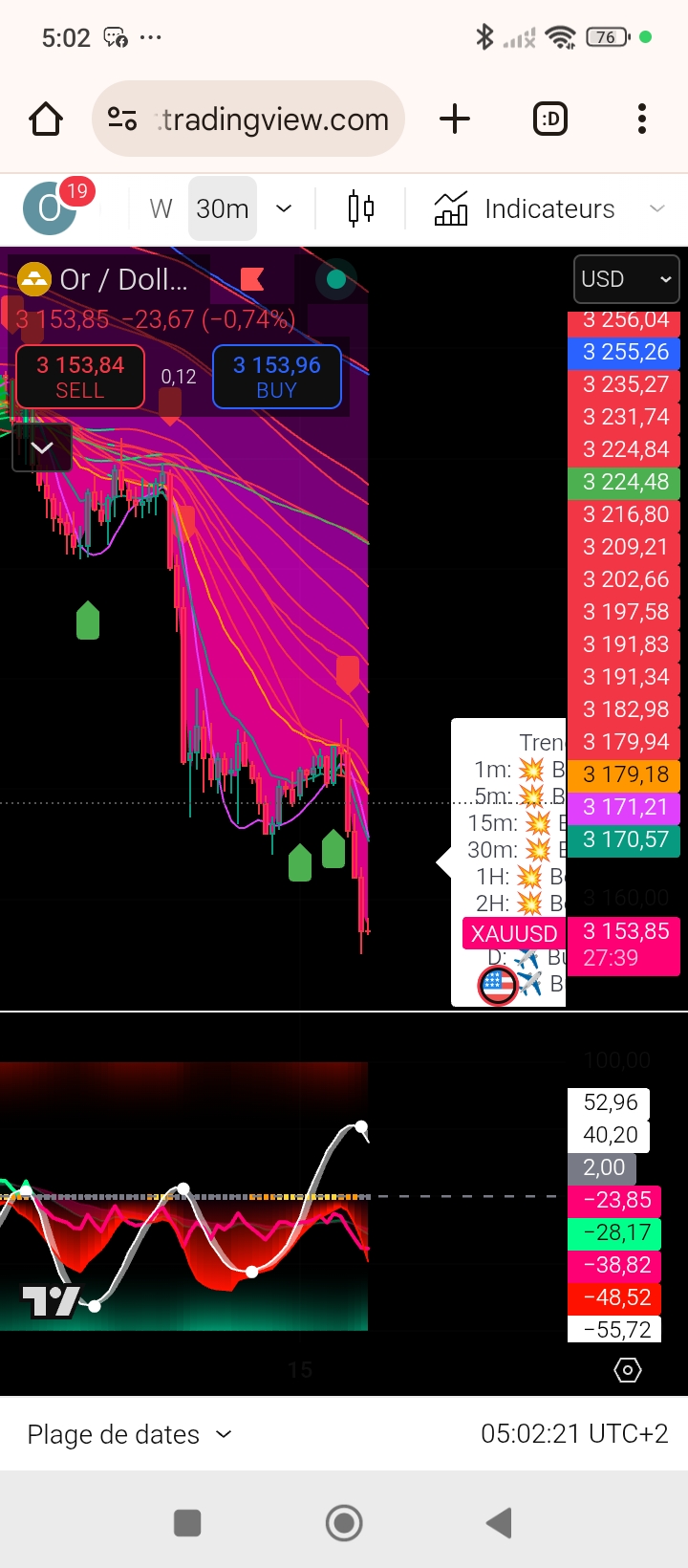The height and width of the screenshot is (1568, 688).
Task: Tap the 3 153,84 SELL button
Action: 80,377
